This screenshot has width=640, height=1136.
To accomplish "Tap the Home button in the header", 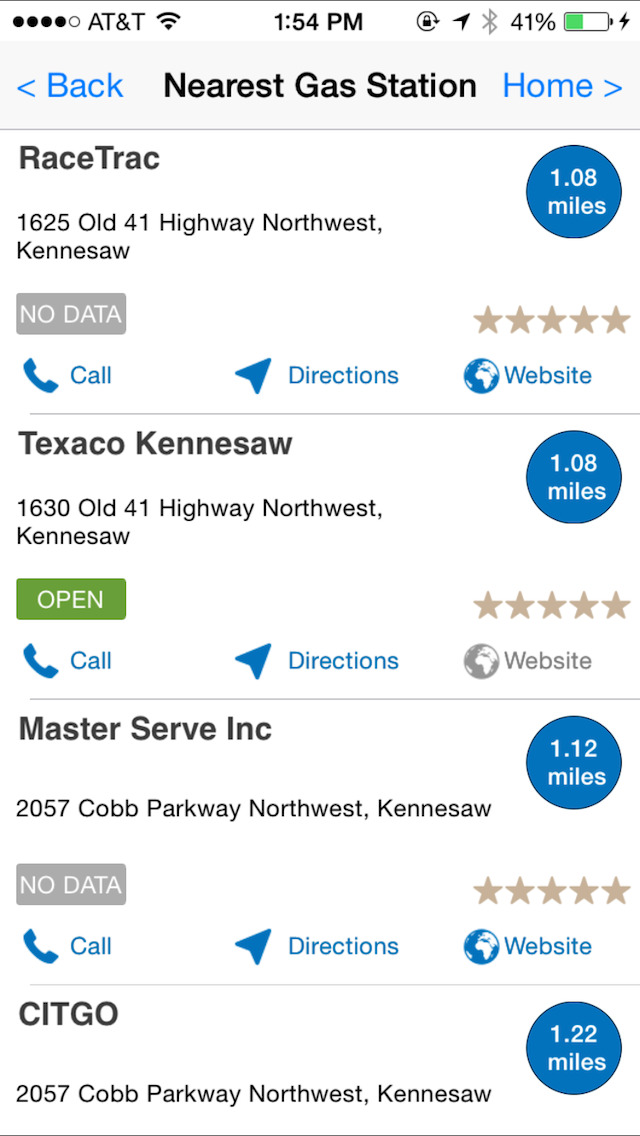I will [x=562, y=86].
